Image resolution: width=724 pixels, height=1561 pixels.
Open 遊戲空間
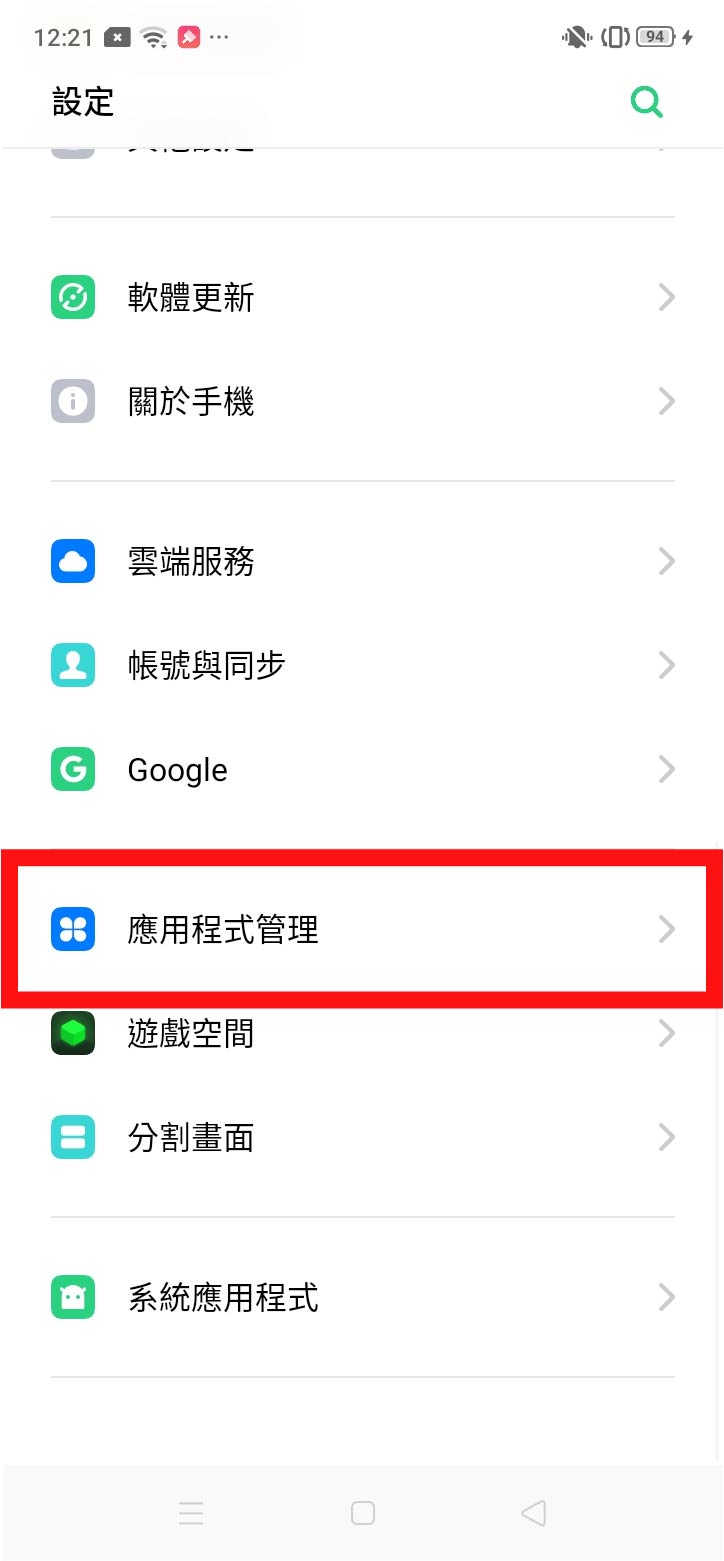(x=362, y=1034)
